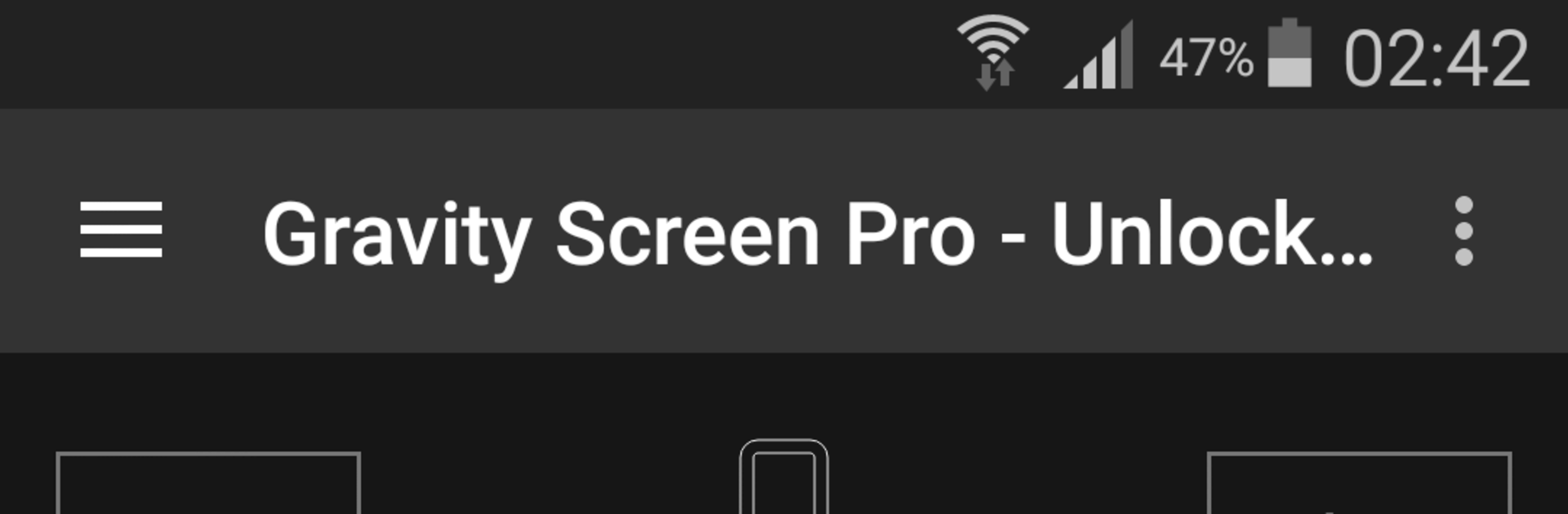Open the three-dot overflow menu
Viewport: 1568px width, 514px height.
[1463, 231]
